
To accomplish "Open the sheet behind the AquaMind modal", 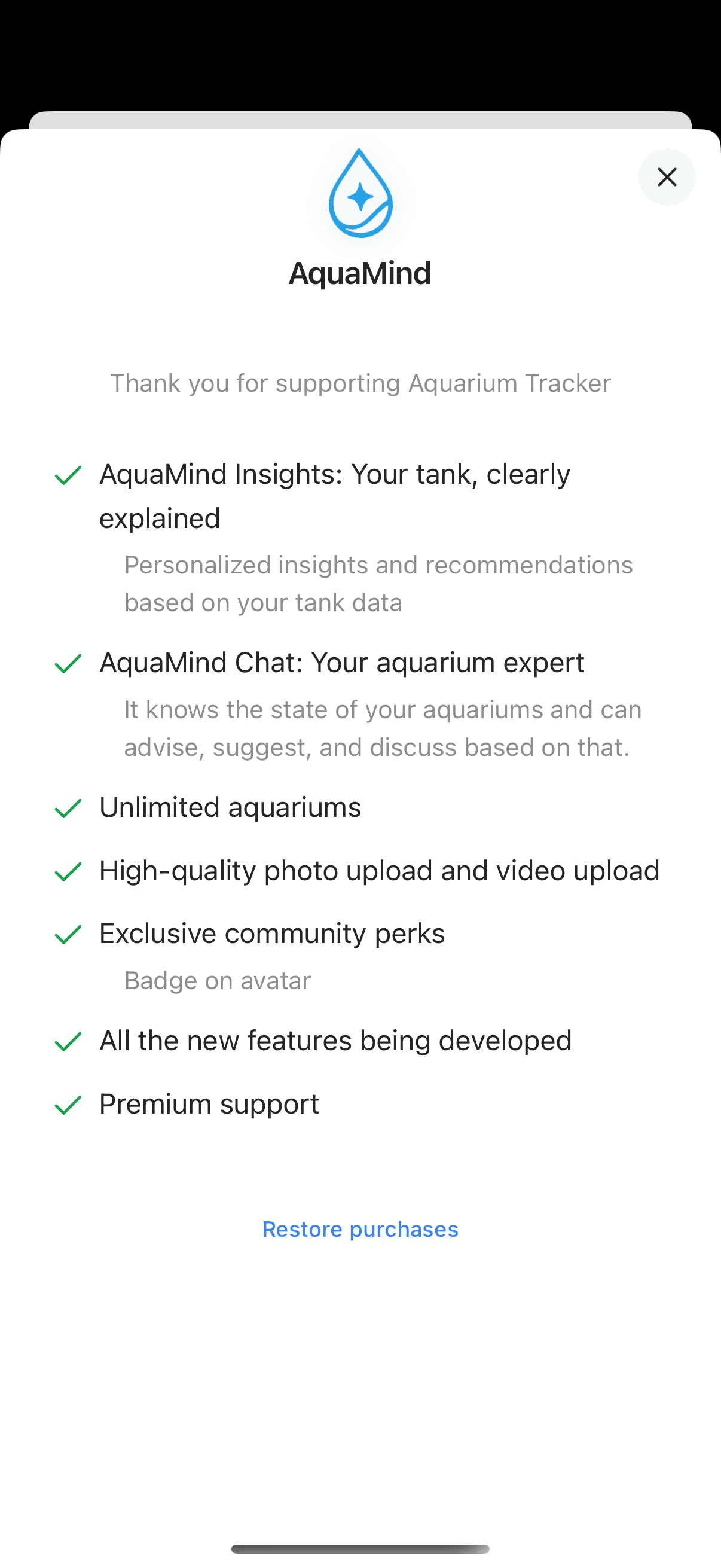I will click(360, 120).
